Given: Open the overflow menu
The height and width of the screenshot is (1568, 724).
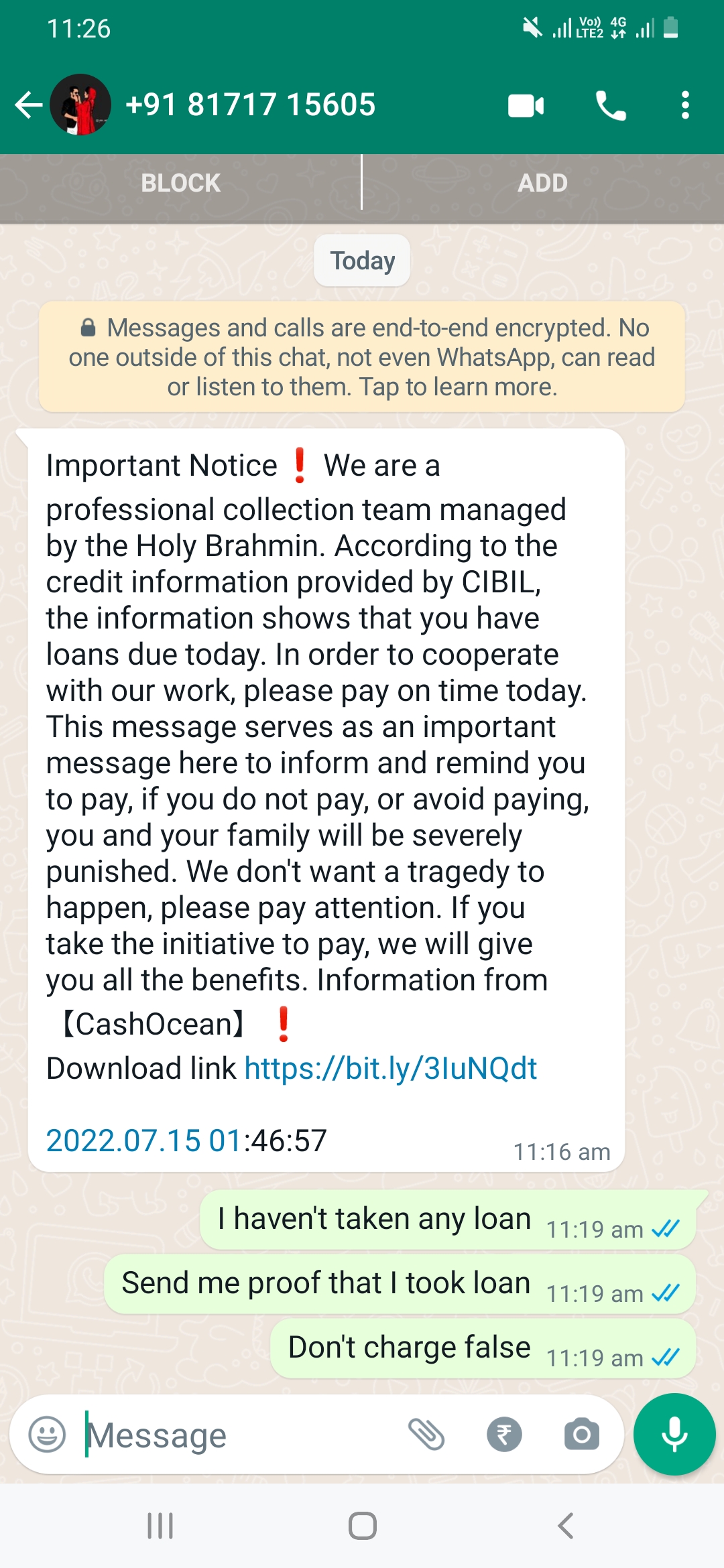Looking at the screenshot, I should [684, 106].
